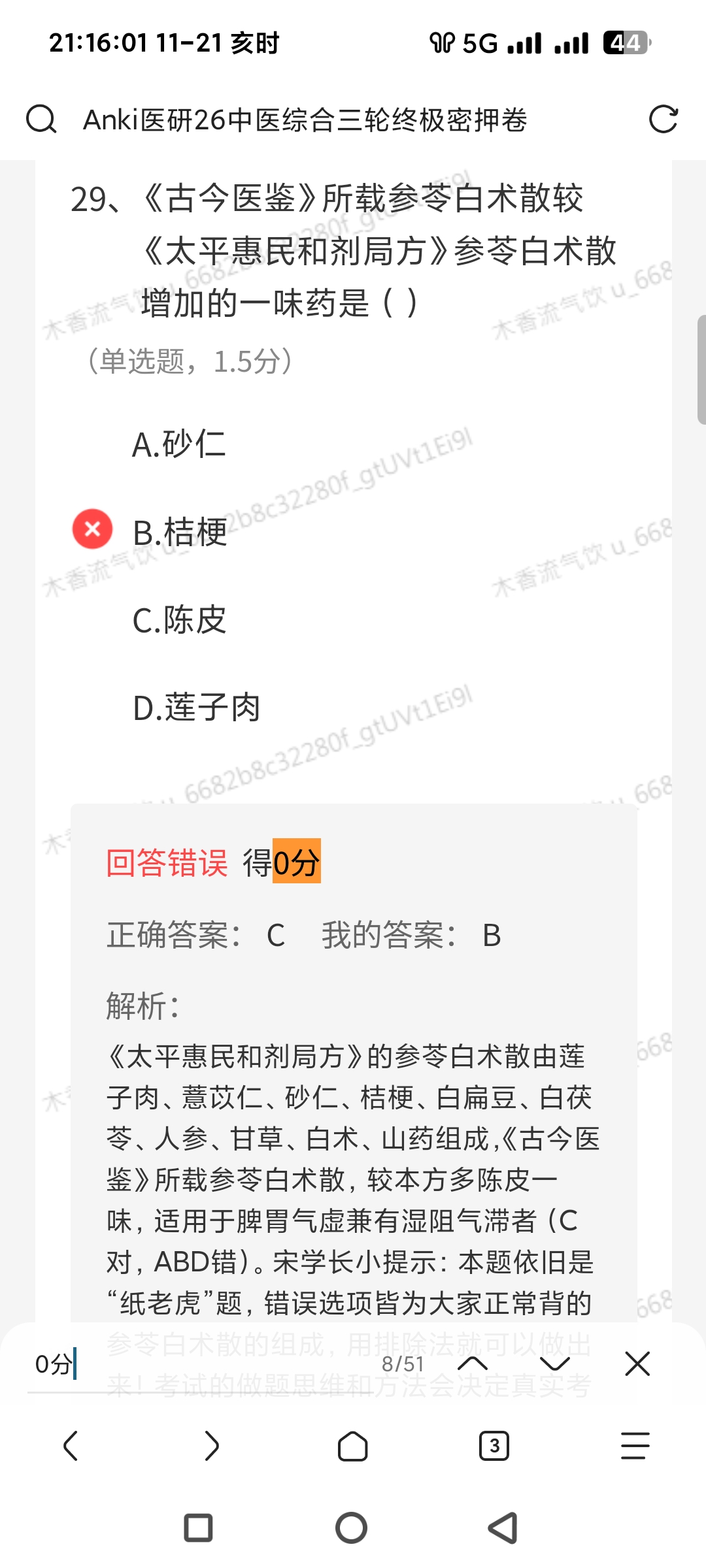Open the tab switcher showing 3 tabs

(494, 1446)
